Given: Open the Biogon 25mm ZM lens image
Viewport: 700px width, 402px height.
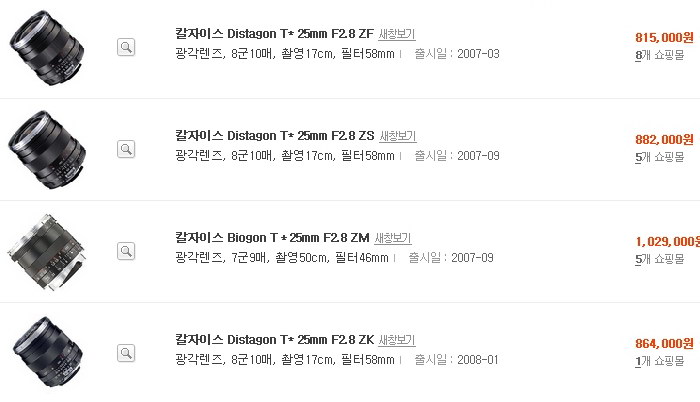Looking at the screenshot, I should point(47,250).
